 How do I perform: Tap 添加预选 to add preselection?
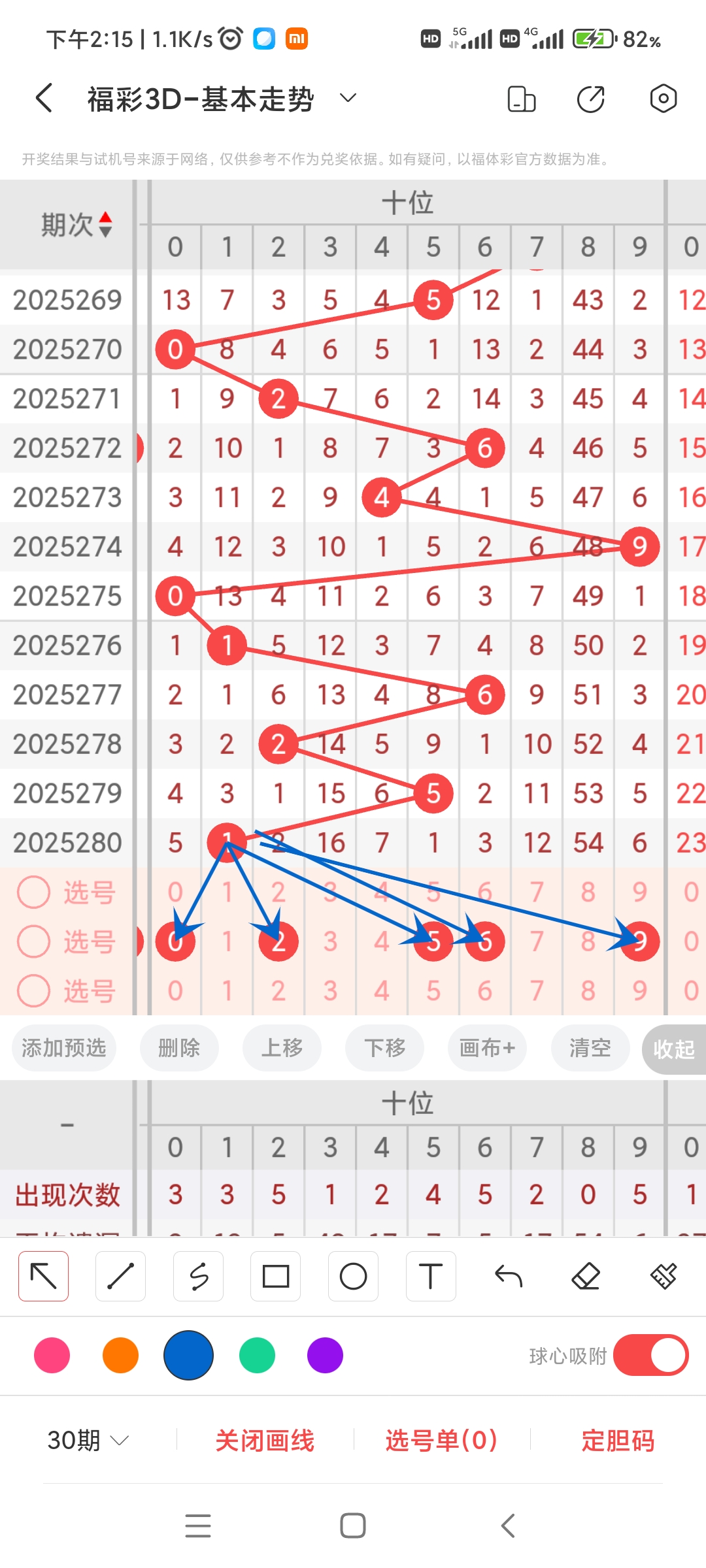click(x=63, y=1048)
